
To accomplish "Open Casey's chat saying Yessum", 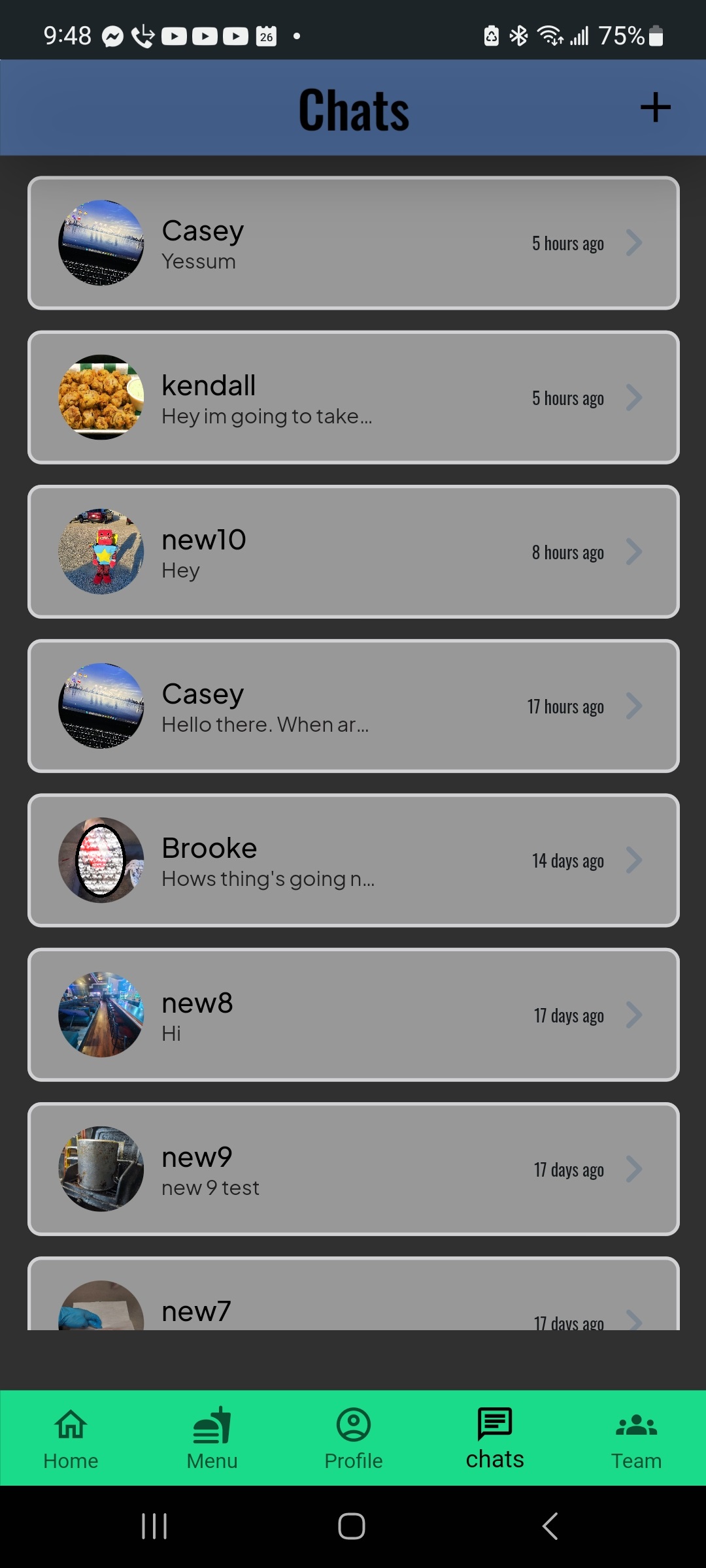I will coord(353,243).
